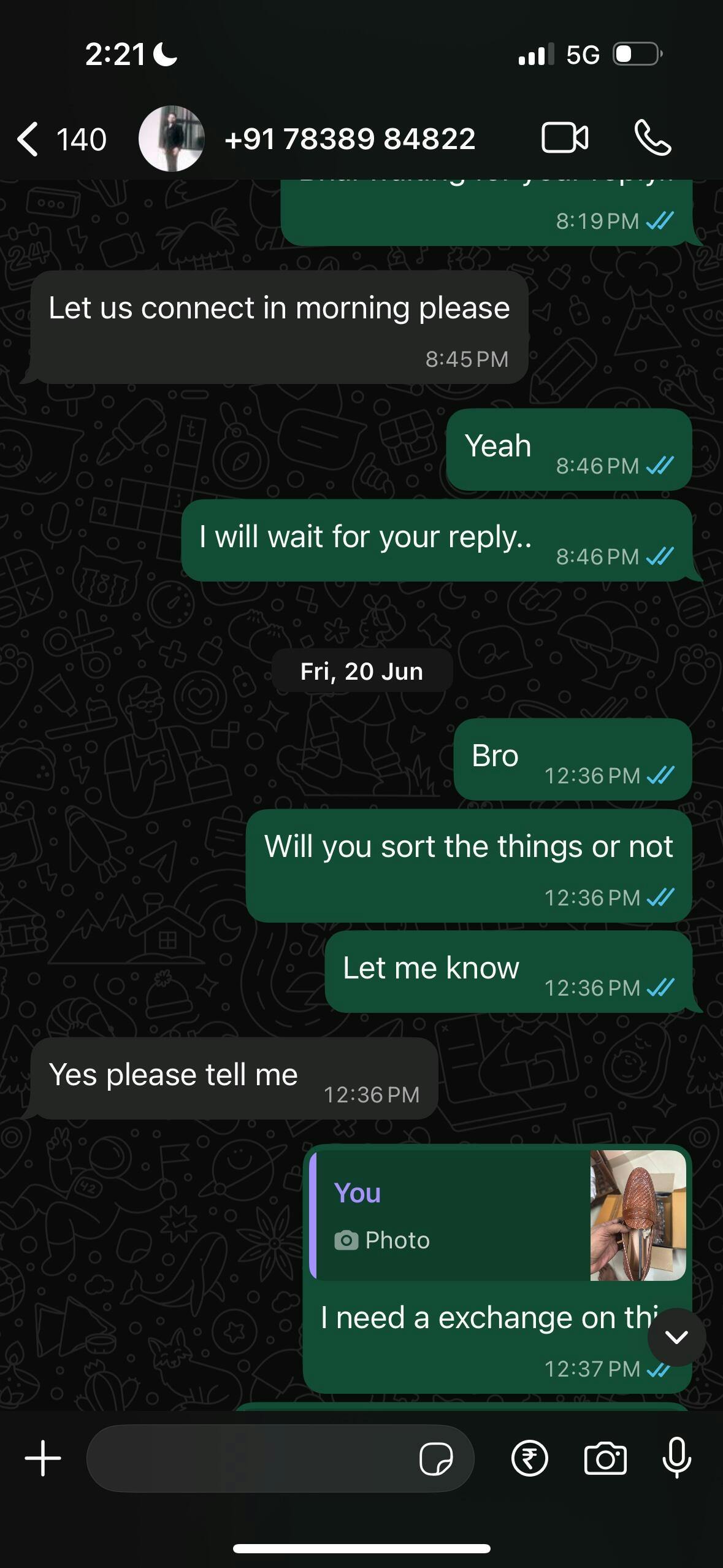Open the camera
This screenshot has width=723, height=1568.
605,1458
